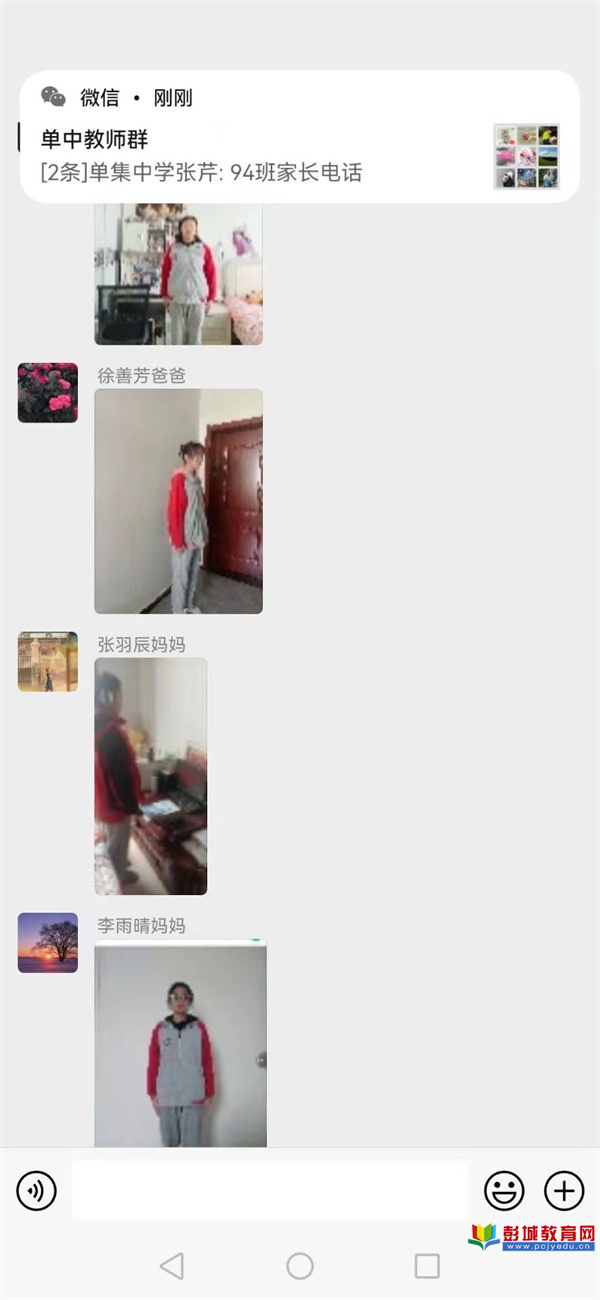
Task: Open 张羽辰妈妈's profile avatar
Action: 47,662
